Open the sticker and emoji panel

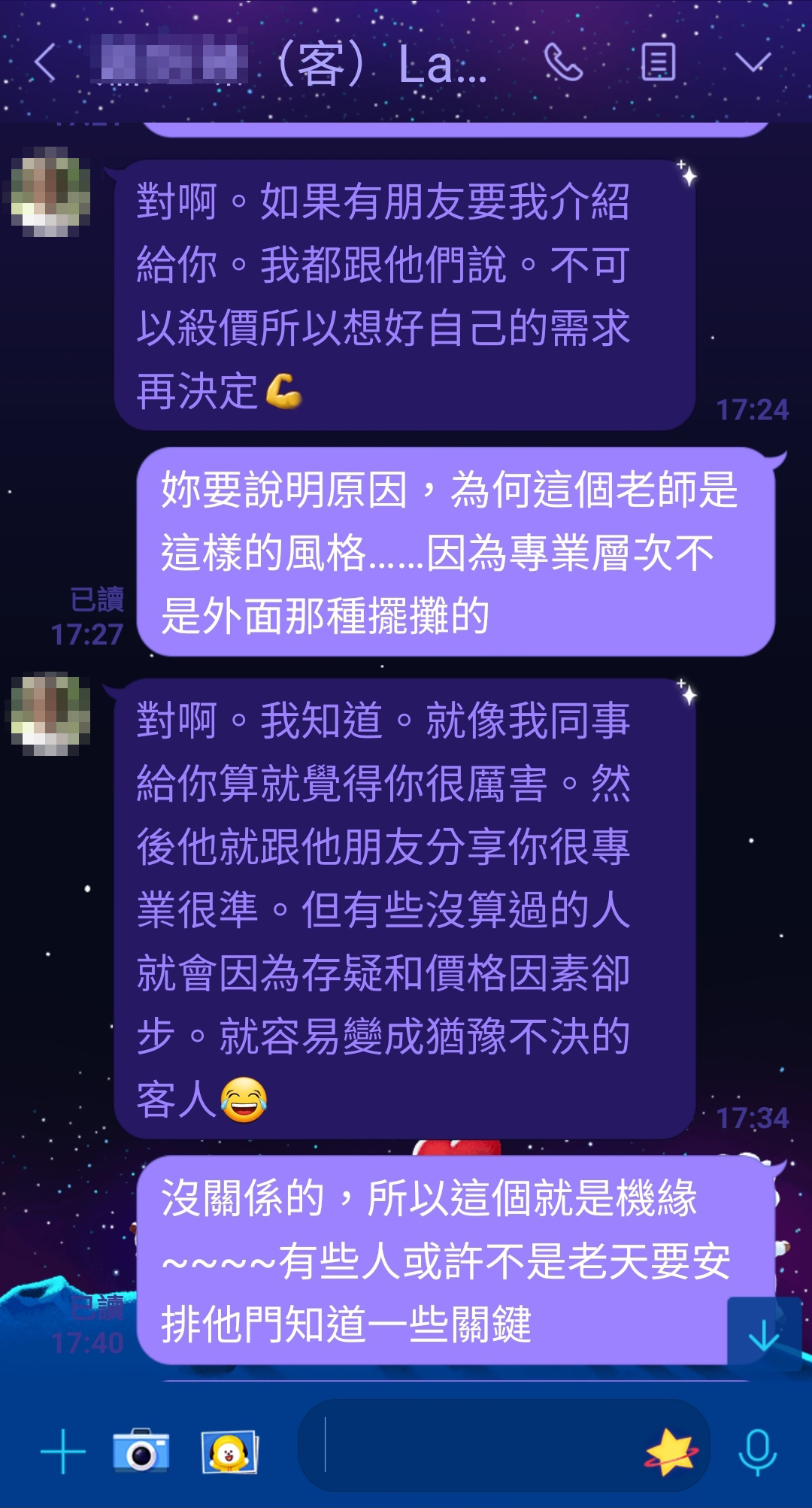coord(671,1451)
